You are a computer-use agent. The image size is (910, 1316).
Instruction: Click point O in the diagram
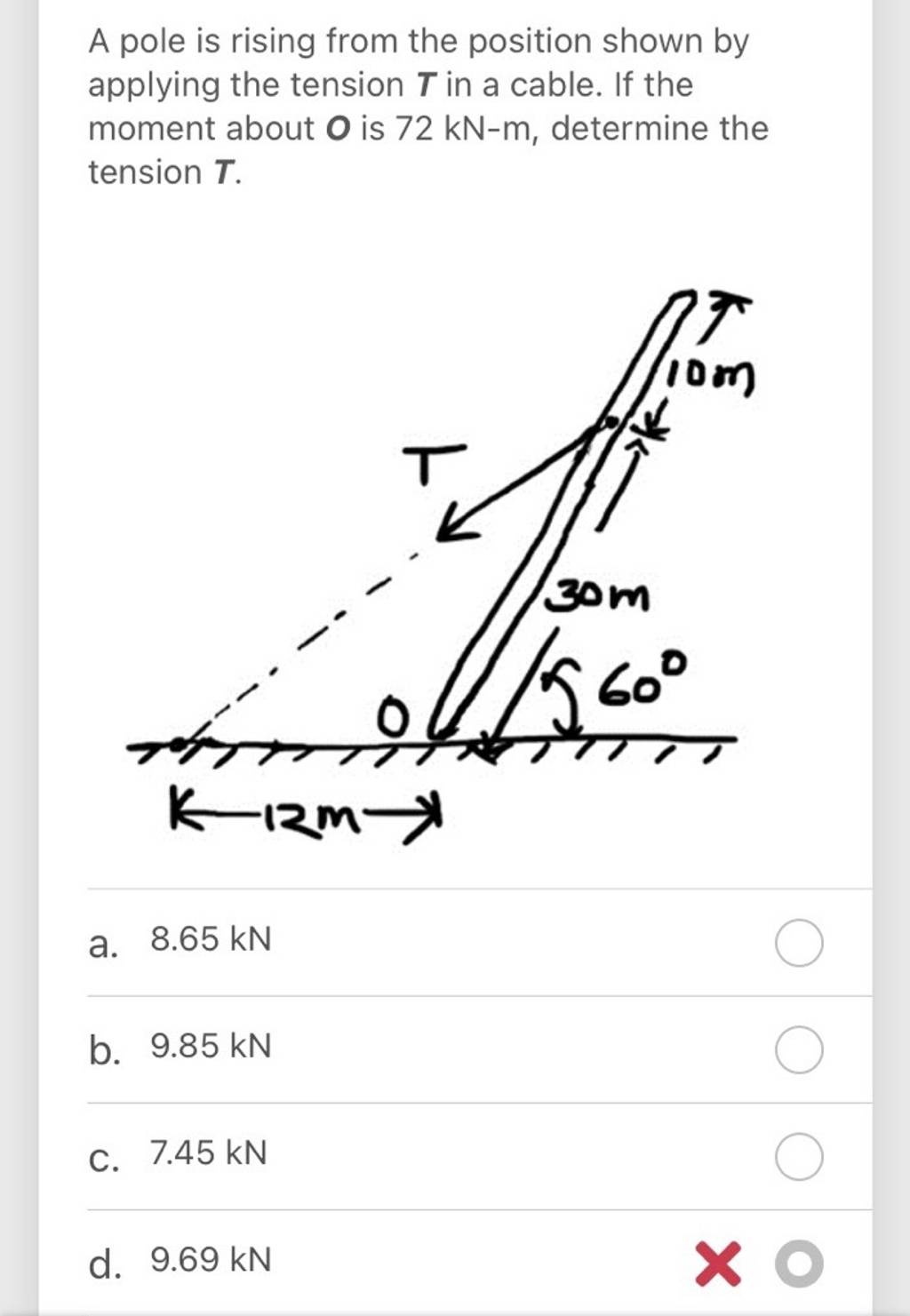pos(391,715)
